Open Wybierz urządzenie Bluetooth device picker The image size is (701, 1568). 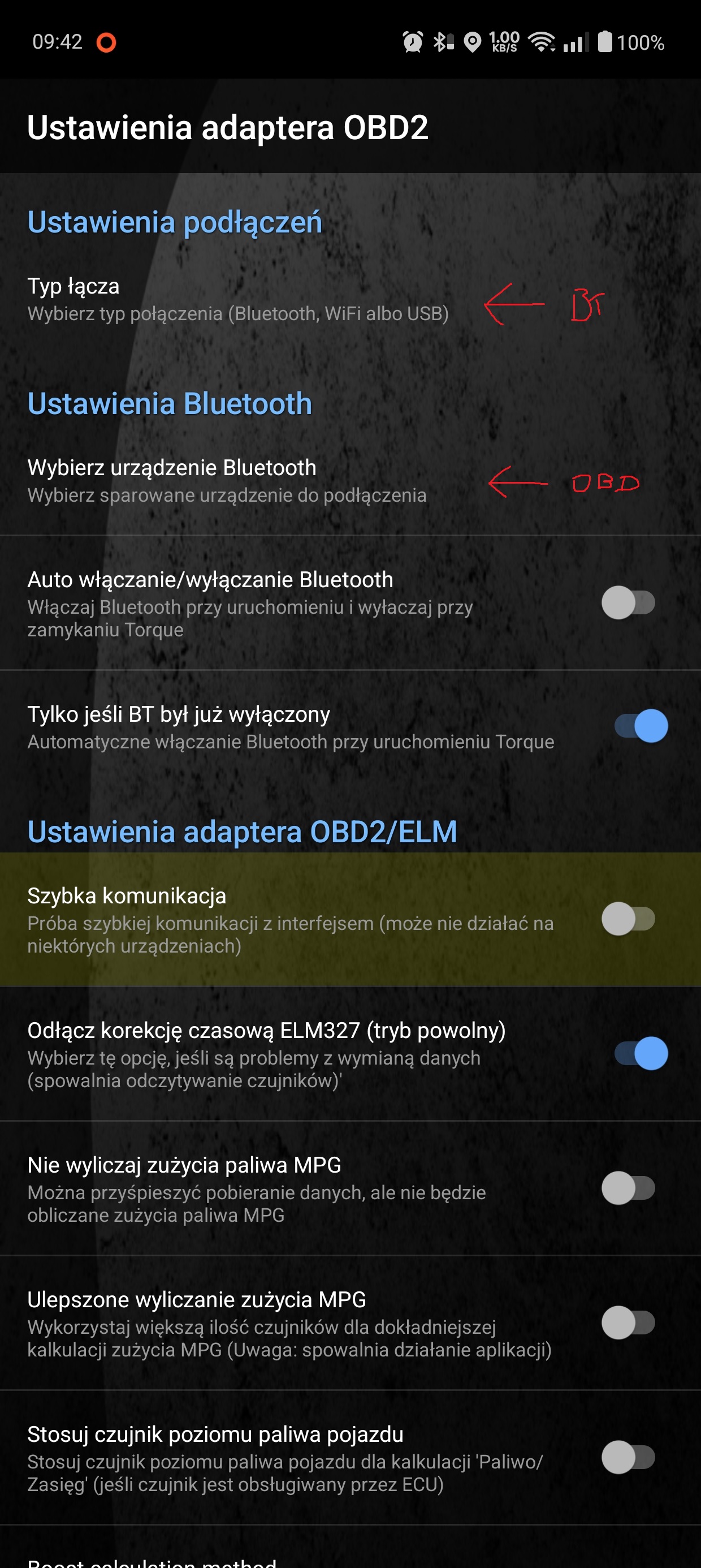coord(226,481)
